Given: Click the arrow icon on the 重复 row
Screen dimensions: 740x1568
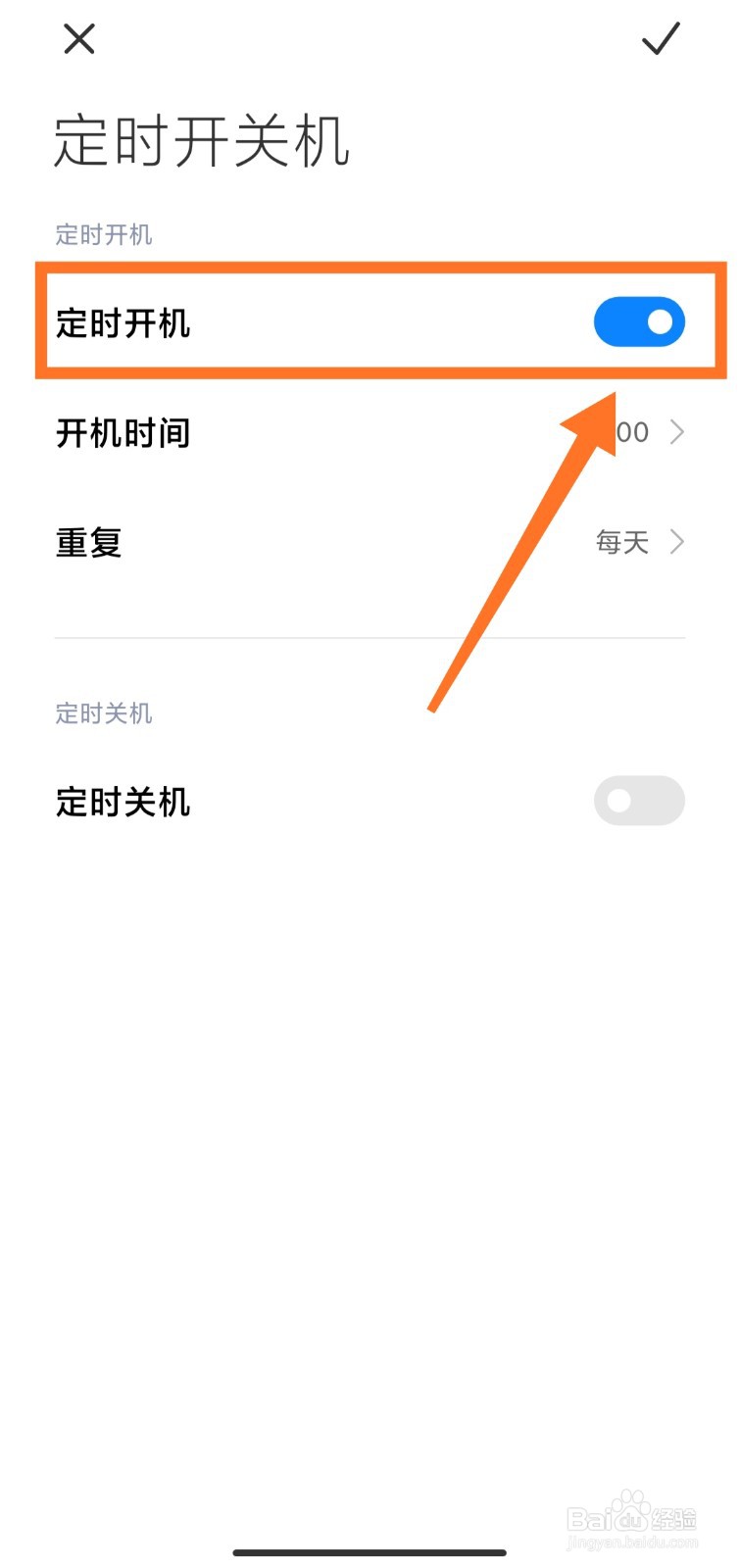Looking at the screenshot, I should tap(678, 542).
